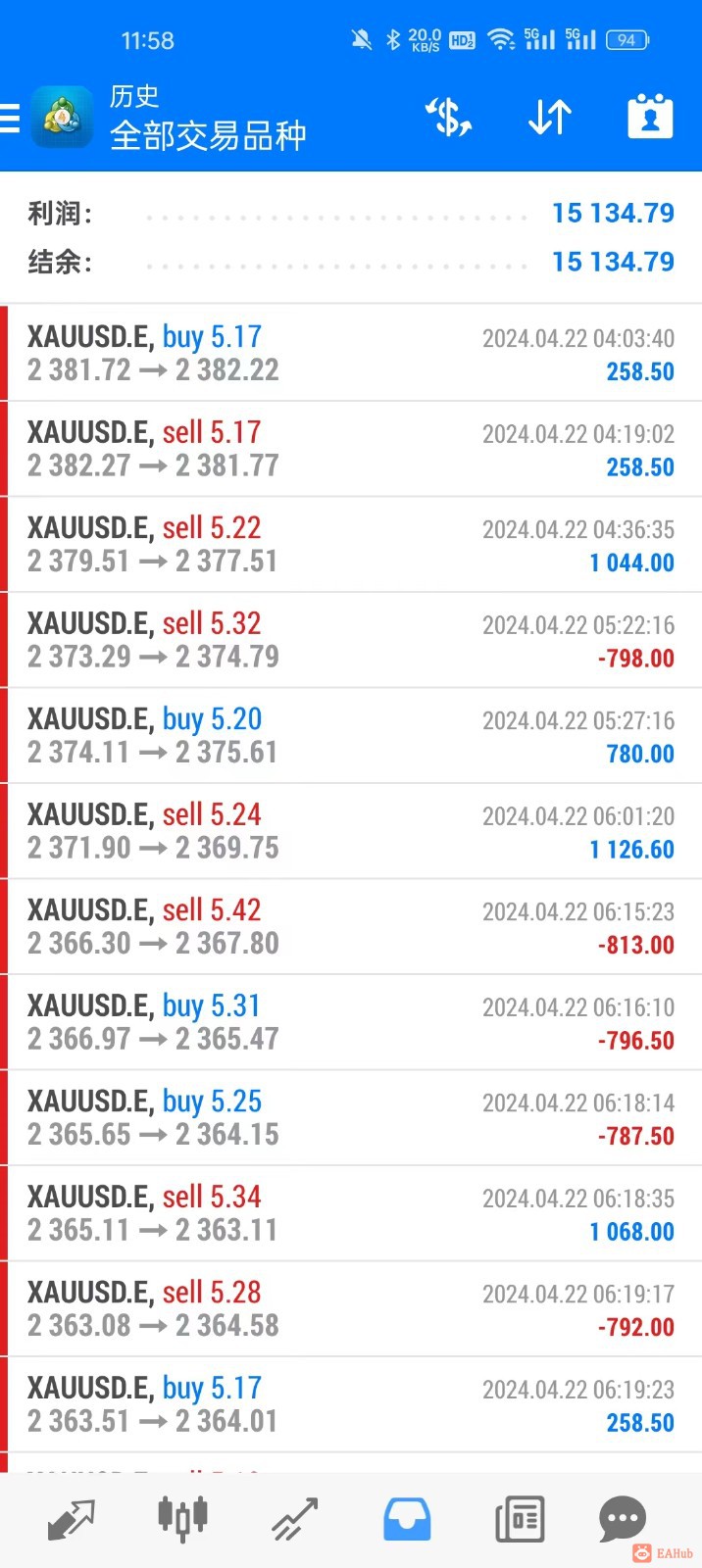Select the buy 5.20 trade at 05:27:16
Image resolution: width=702 pixels, height=1568 pixels.
(351, 735)
